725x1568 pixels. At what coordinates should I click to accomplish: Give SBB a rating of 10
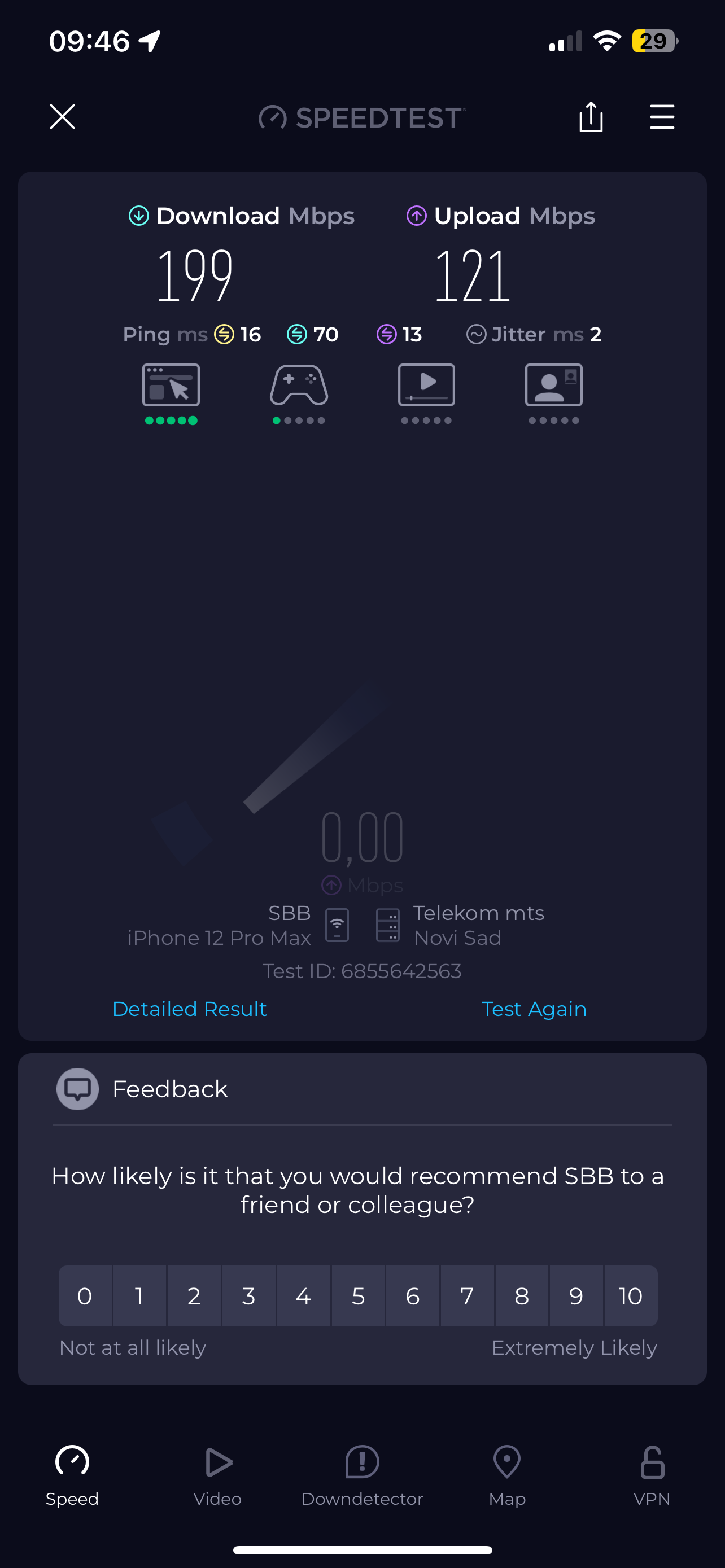point(630,1296)
